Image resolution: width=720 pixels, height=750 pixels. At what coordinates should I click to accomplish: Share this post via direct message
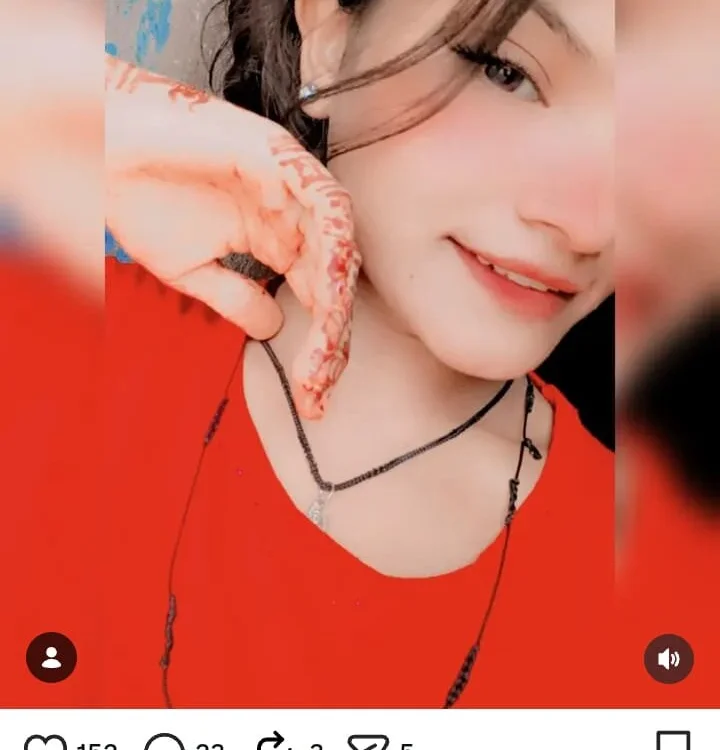(x=367, y=744)
